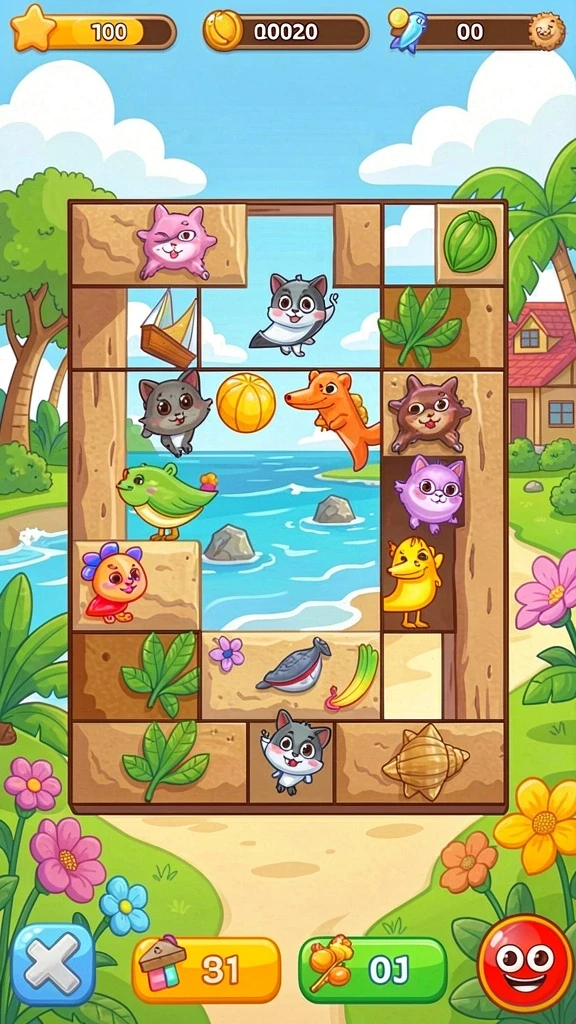Screen dimensions: 576x1024
Task: Select the orange dinosaur tile
Action: (333, 415)
